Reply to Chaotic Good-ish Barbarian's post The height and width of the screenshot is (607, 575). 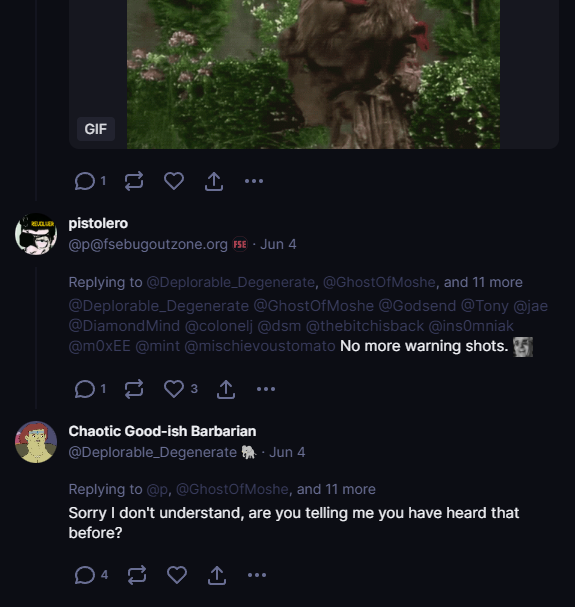85,575
